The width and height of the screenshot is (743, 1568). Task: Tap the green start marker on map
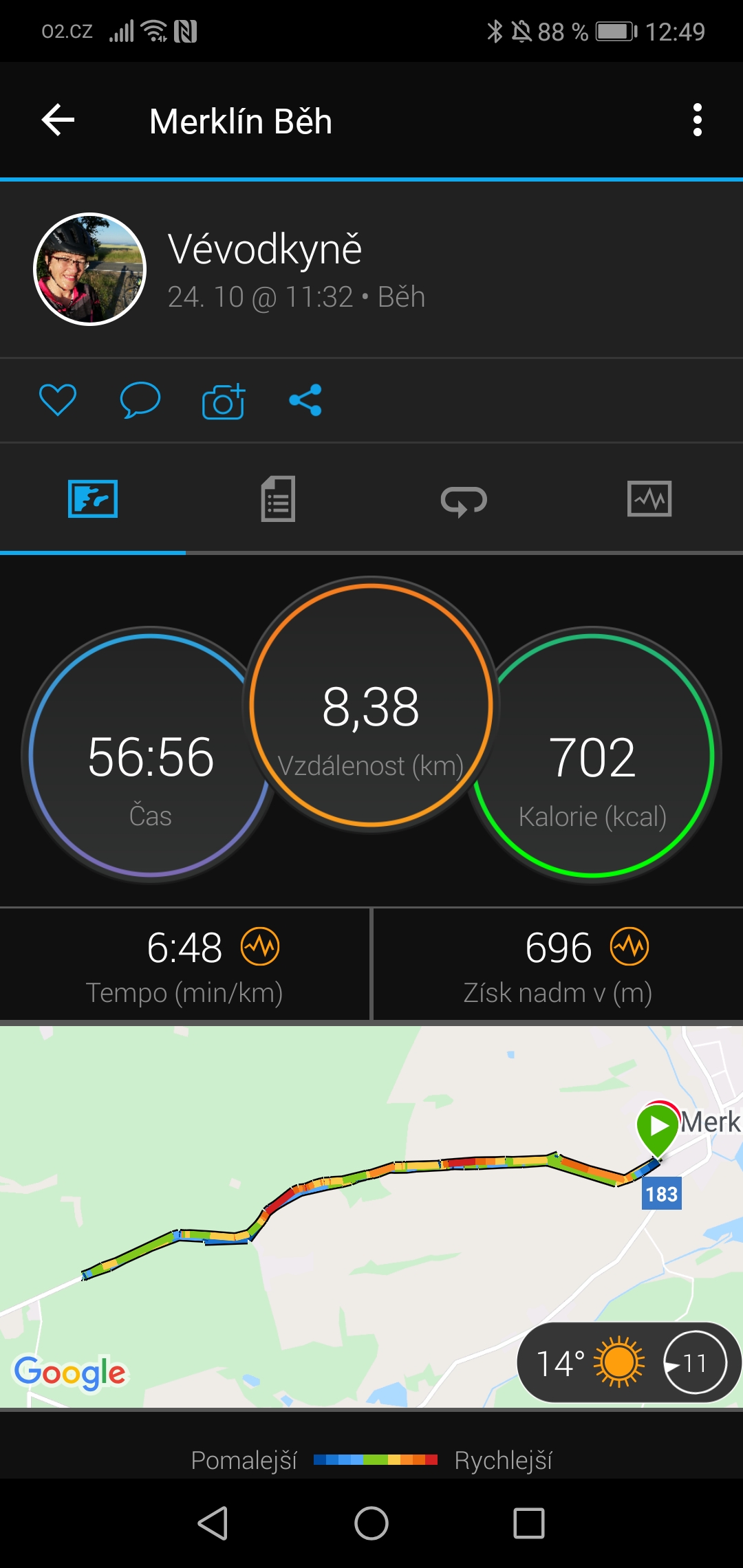coord(658,1128)
